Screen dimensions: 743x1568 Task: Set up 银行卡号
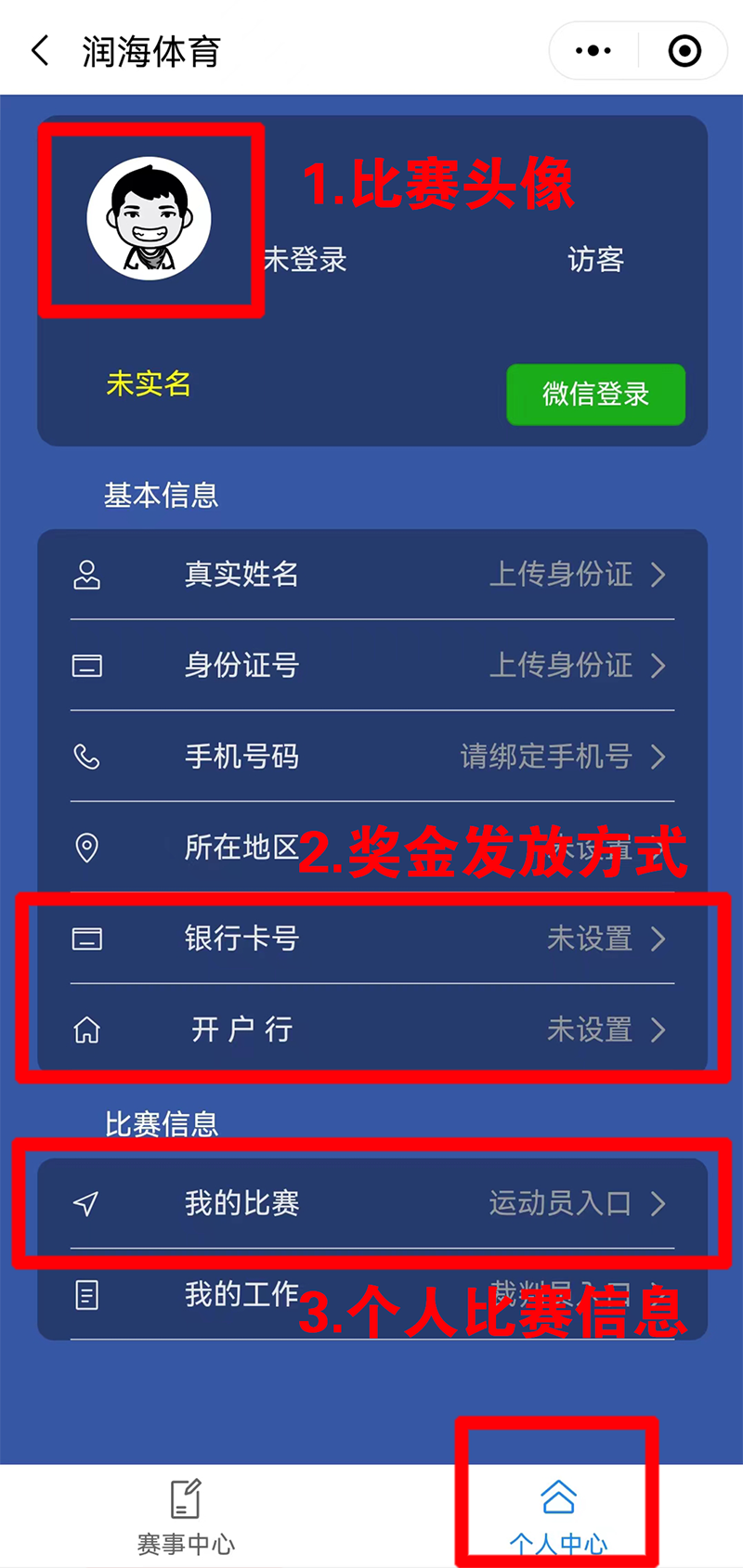(x=371, y=939)
